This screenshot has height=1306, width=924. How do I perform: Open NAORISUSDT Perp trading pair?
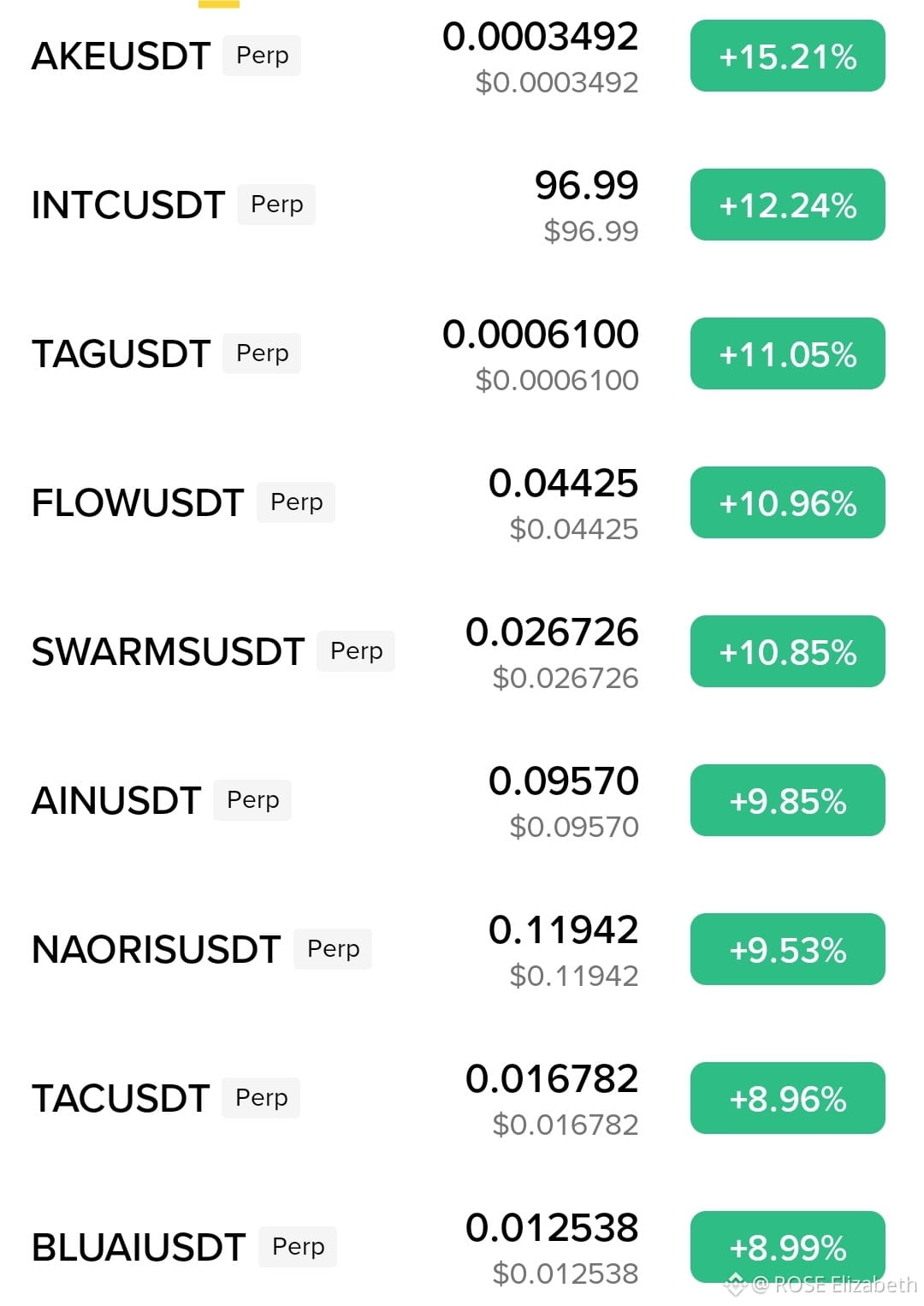point(462,950)
